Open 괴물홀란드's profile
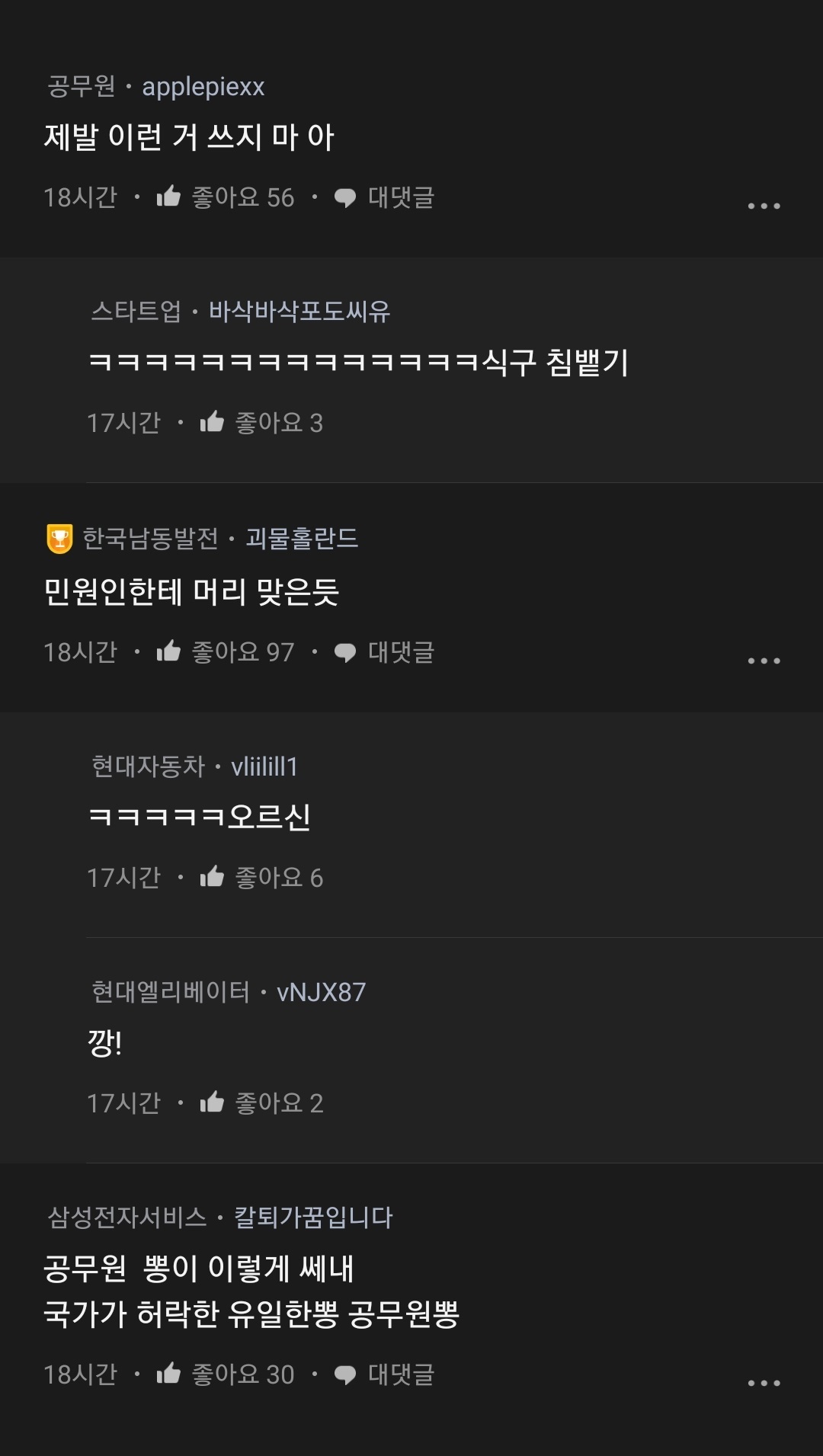 (302, 539)
